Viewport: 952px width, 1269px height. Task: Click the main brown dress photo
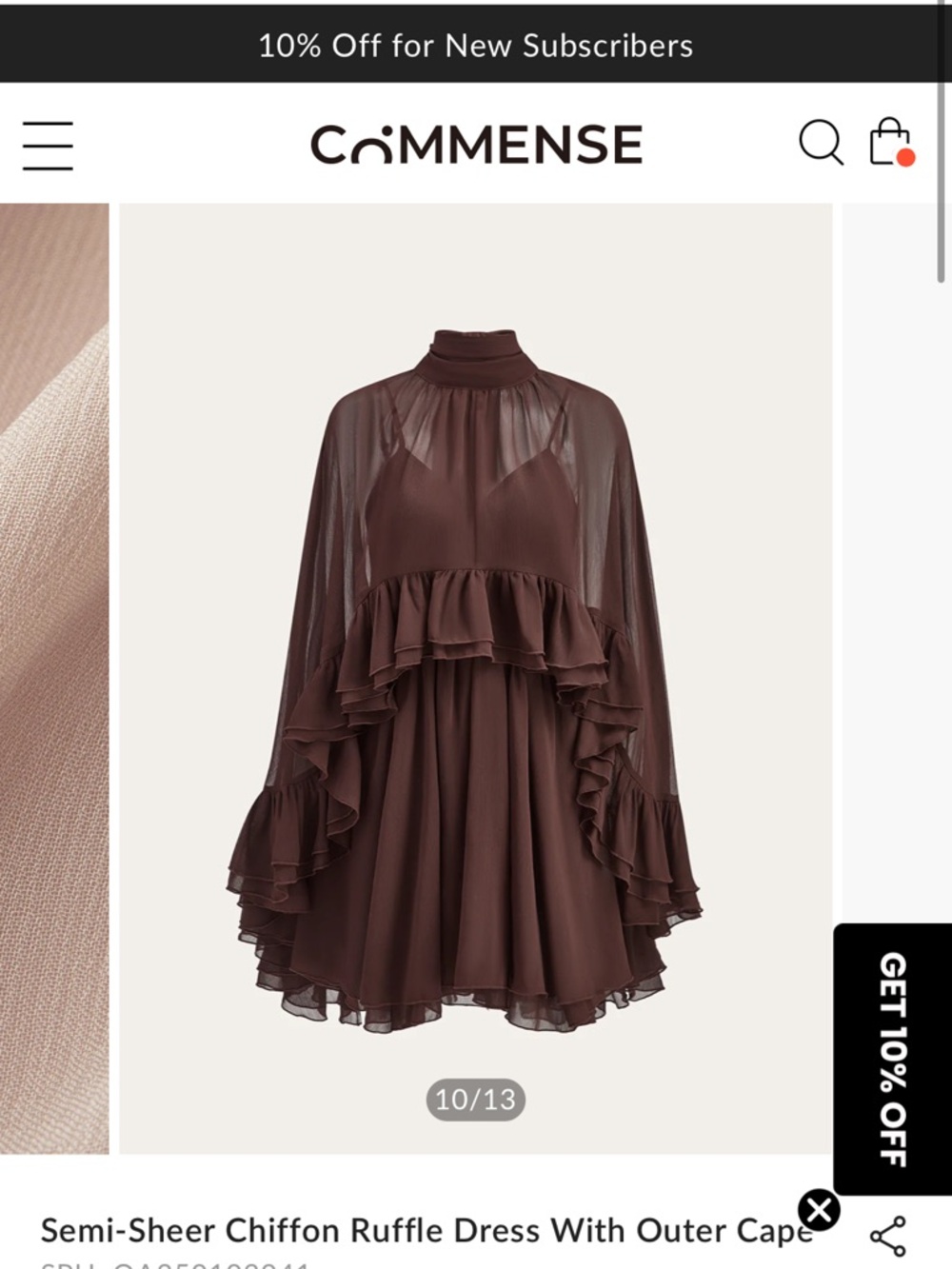coord(476,666)
